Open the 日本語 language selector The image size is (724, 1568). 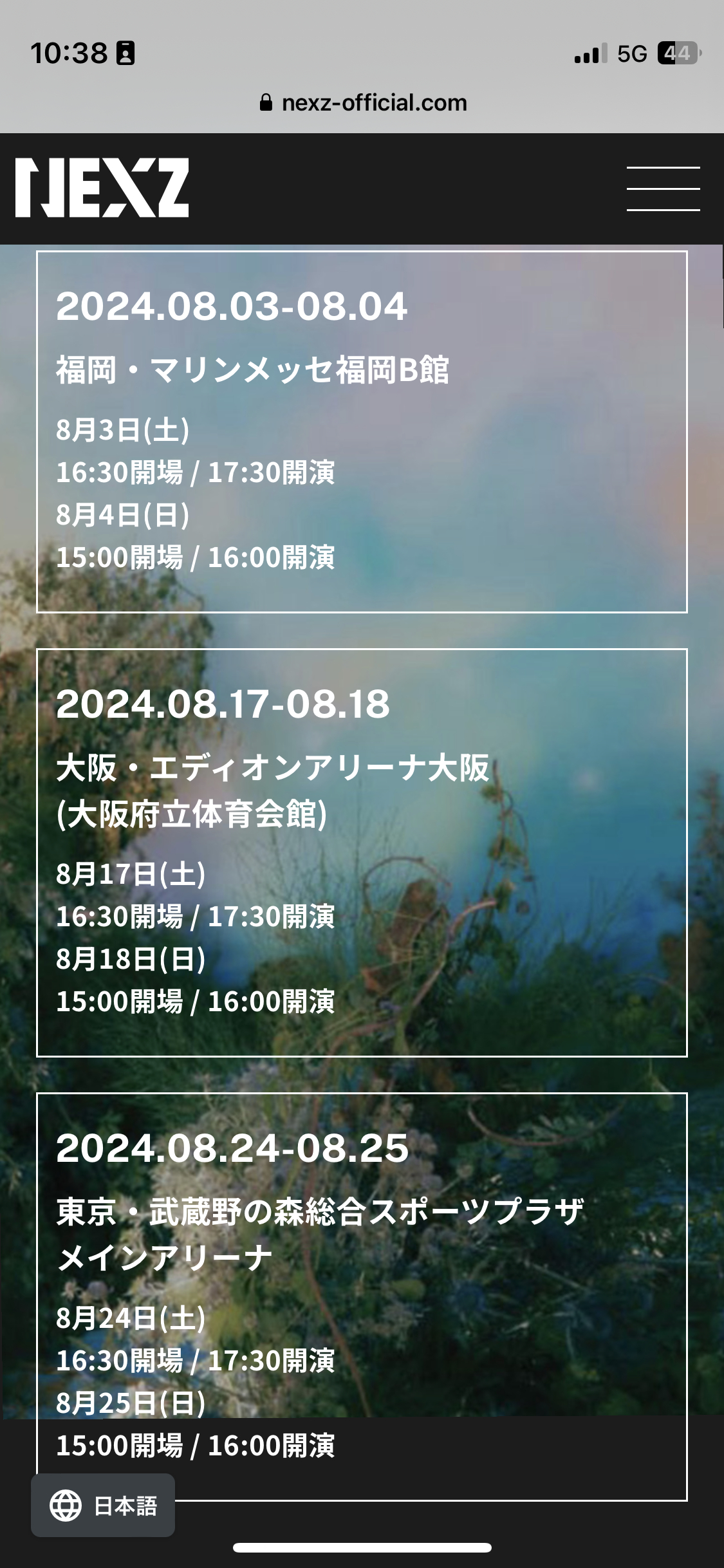click(103, 1506)
